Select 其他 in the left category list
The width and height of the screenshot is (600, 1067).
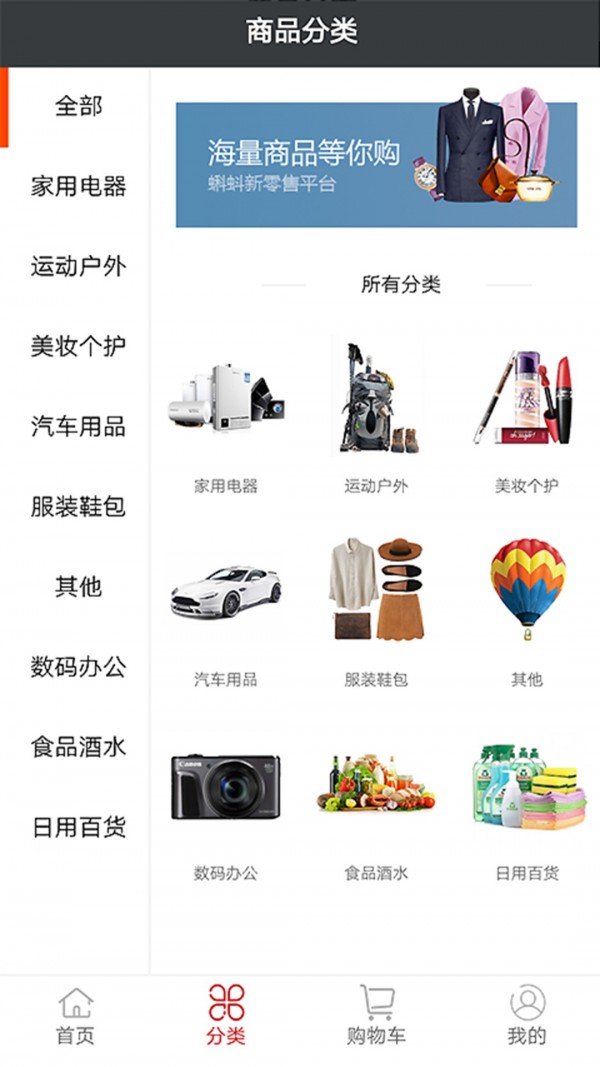(x=78, y=586)
